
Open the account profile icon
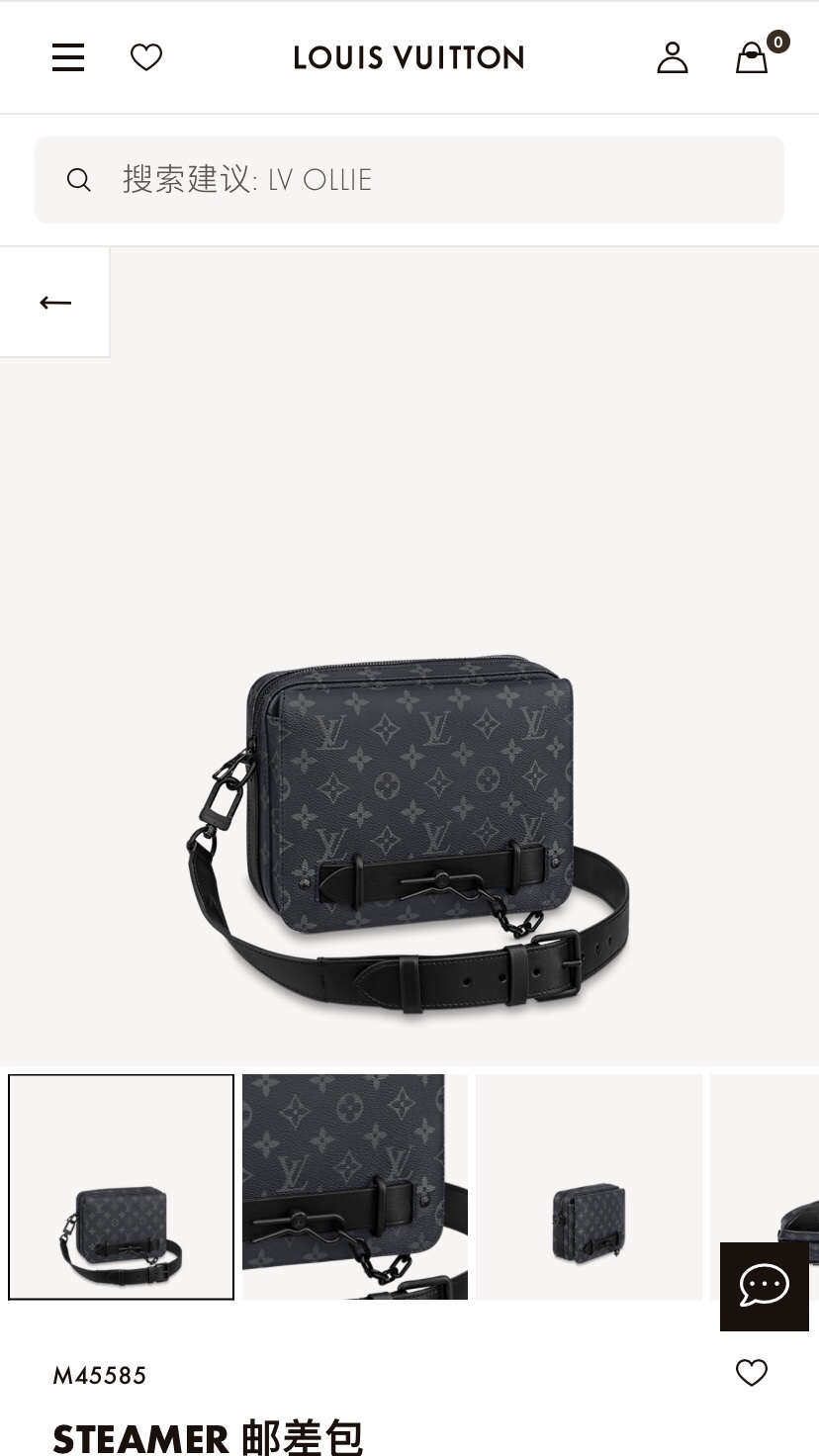tap(673, 56)
